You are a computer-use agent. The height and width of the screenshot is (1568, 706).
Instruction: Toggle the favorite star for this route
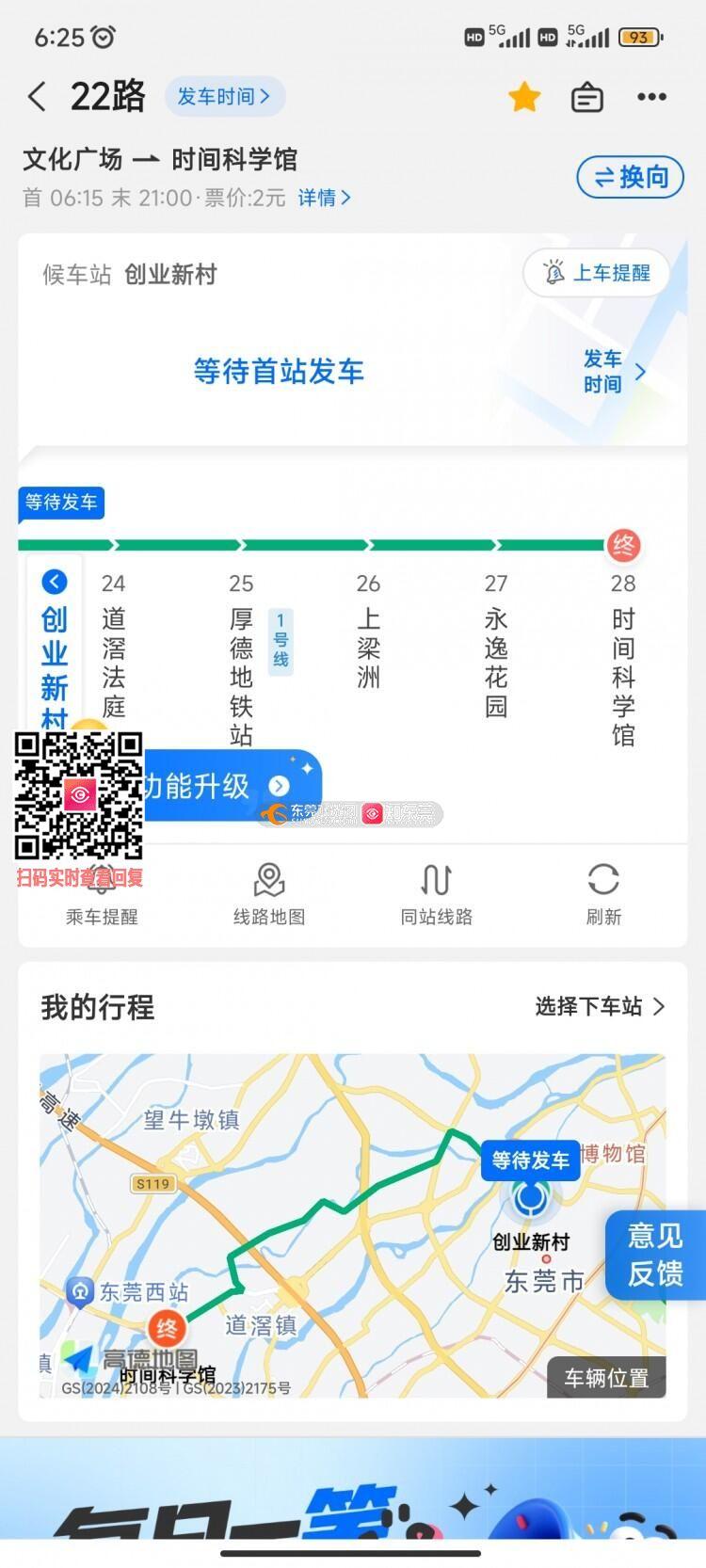pyautogui.click(x=524, y=97)
